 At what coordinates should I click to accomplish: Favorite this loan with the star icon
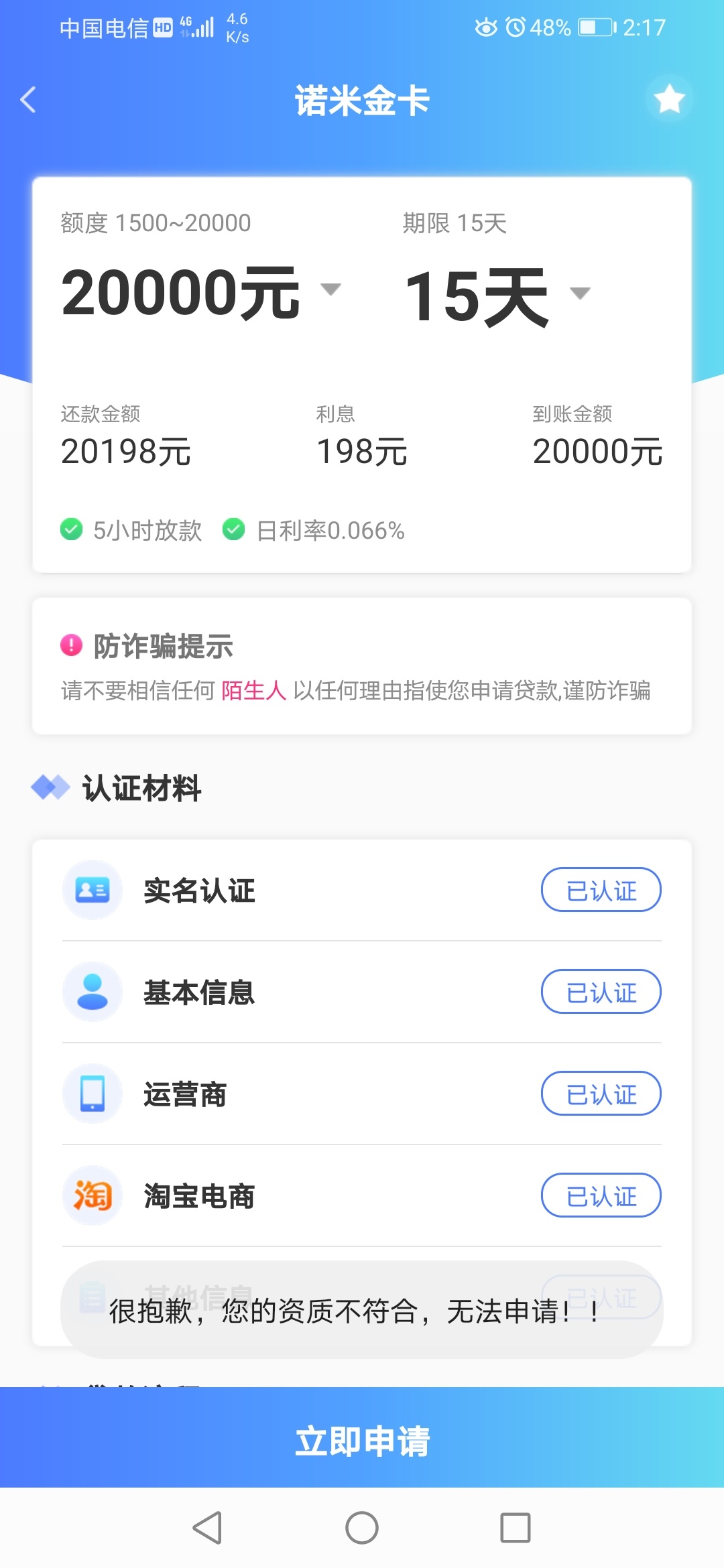669,99
